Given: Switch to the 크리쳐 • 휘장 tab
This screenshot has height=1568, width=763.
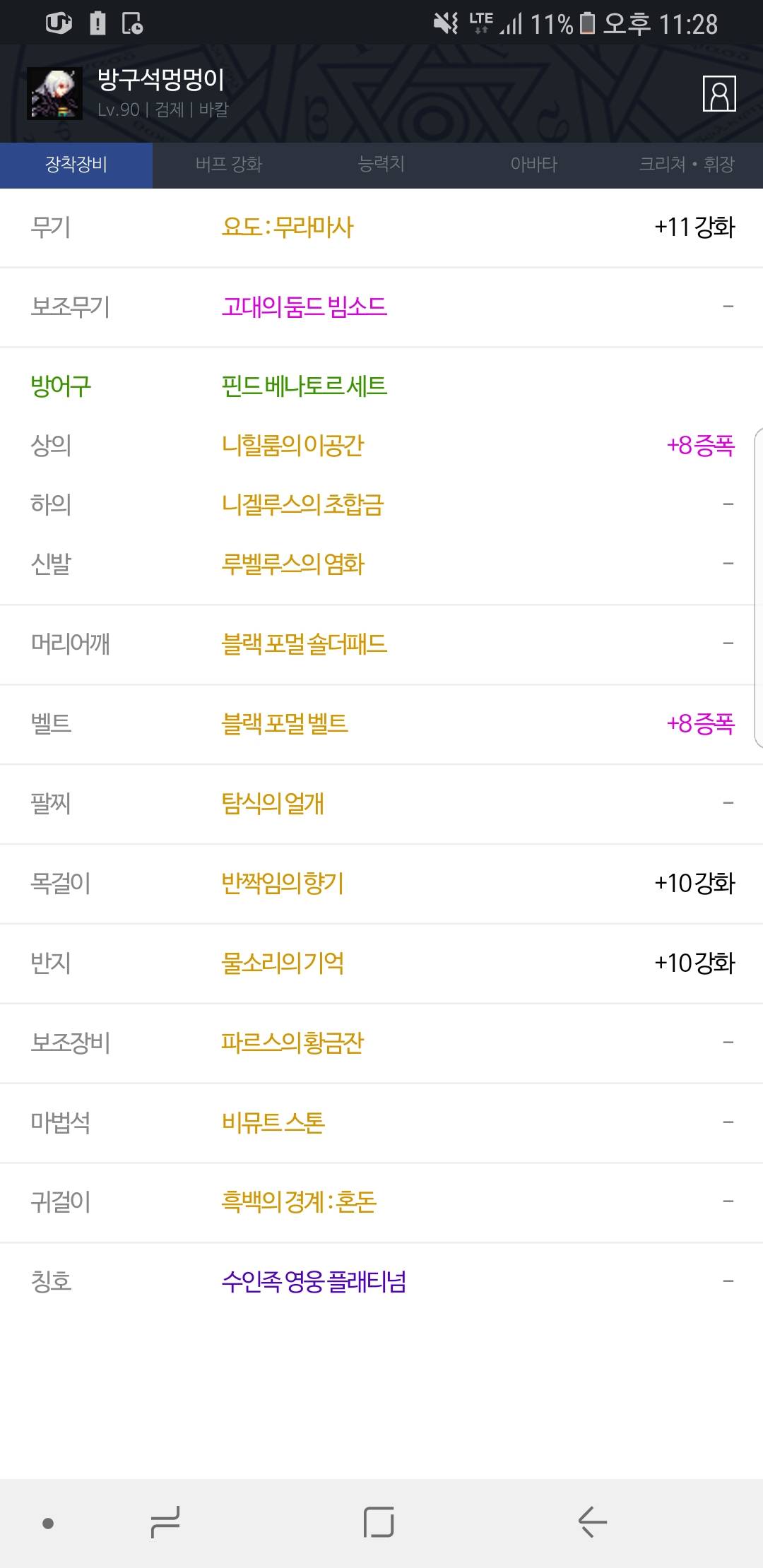Looking at the screenshot, I should click(x=687, y=165).
